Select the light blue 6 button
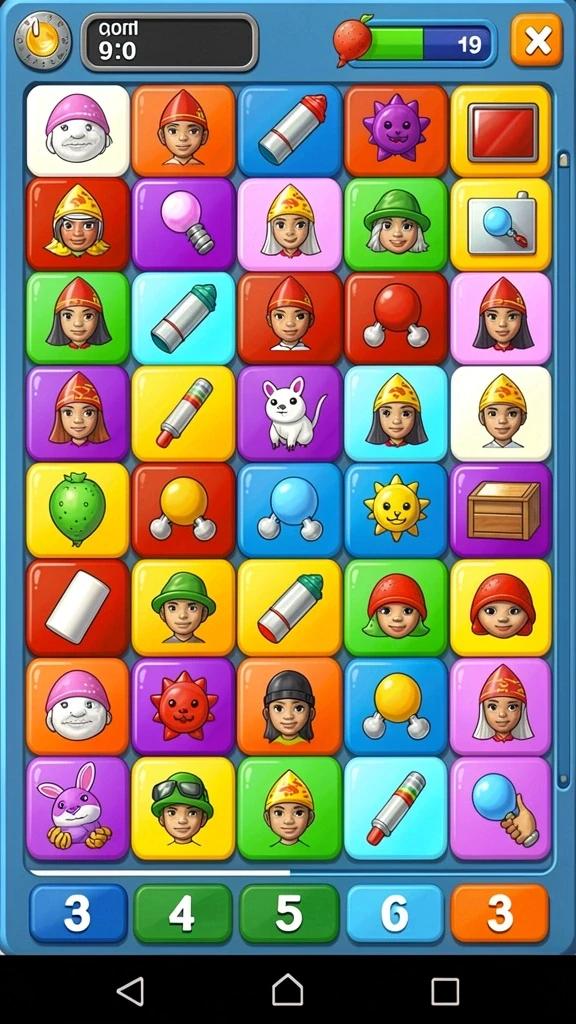Image resolution: width=576 pixels, height=1024 pixels. 395,913
